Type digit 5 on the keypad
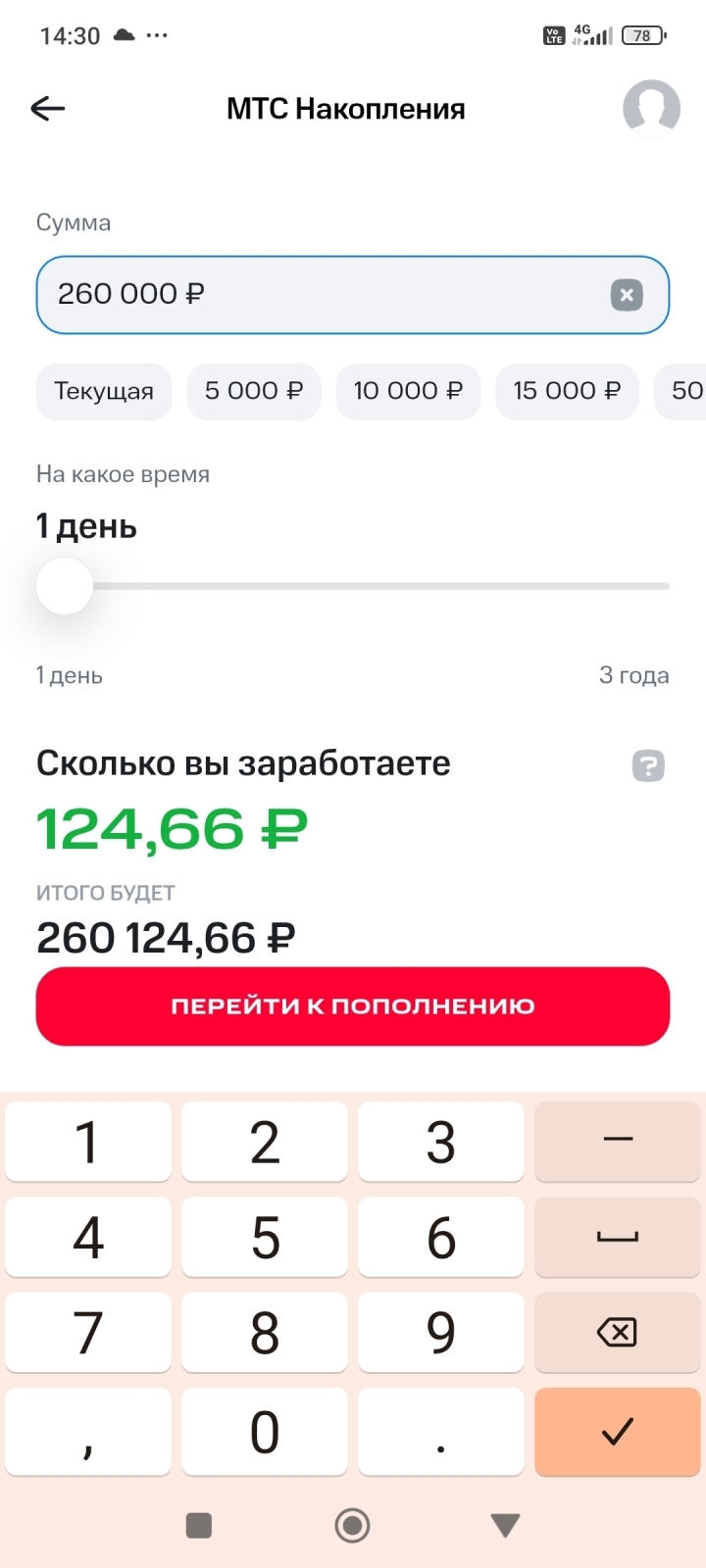The height and width of the screenshot is (1568, 706). (265, 1237)
